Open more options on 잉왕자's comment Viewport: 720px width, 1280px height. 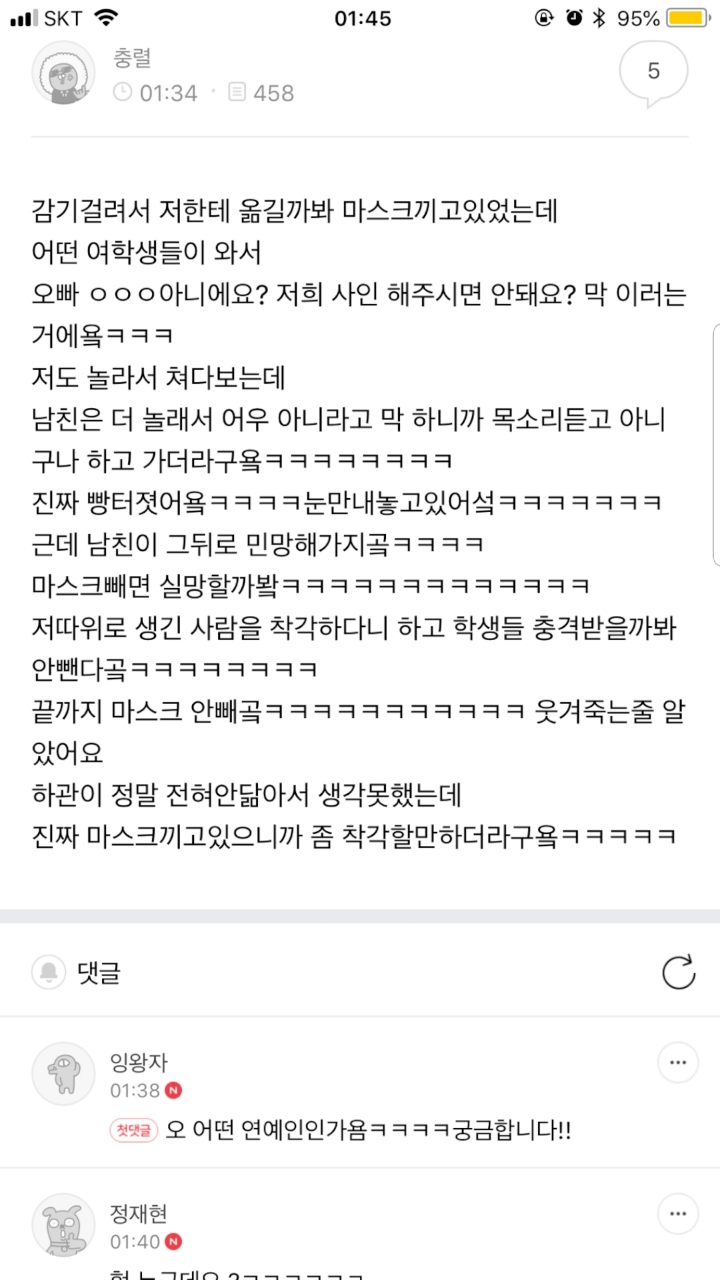coord(678,1062)
